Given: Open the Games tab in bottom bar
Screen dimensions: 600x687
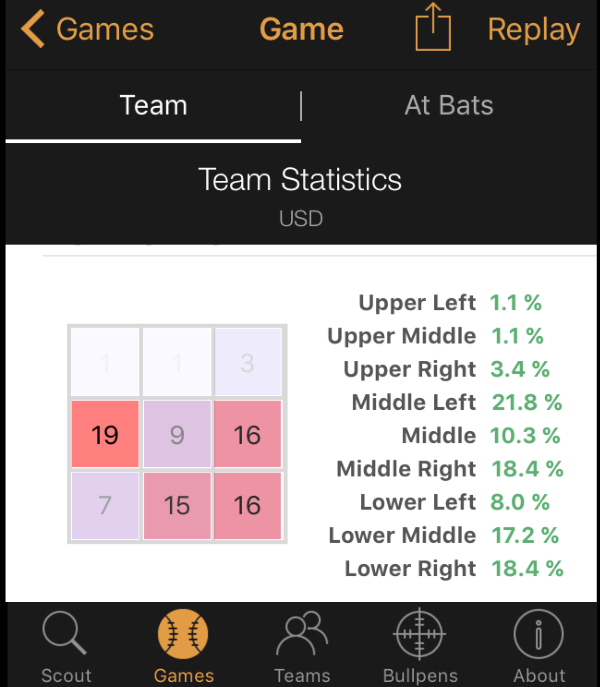Looking at the screenshot, I should point(183,646).
